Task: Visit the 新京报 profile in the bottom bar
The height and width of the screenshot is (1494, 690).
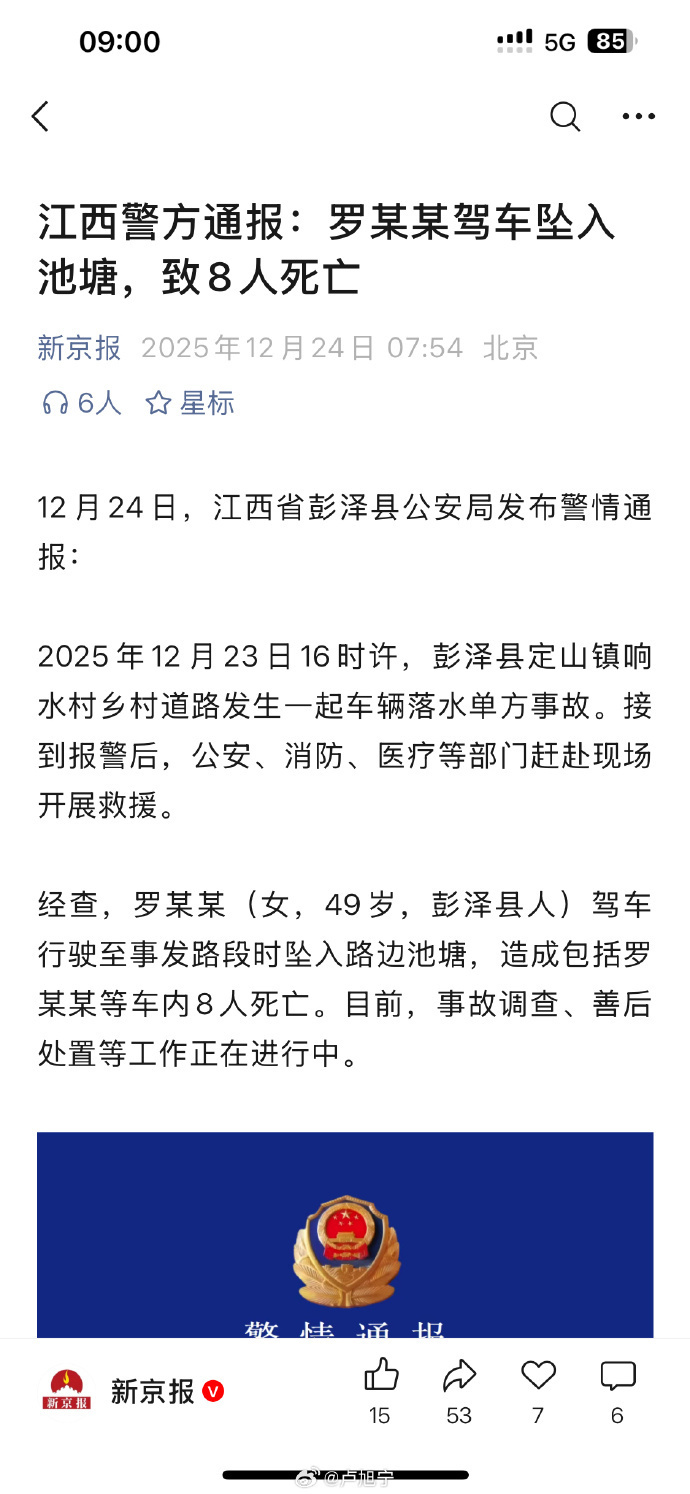Action: click(135, 1391)
